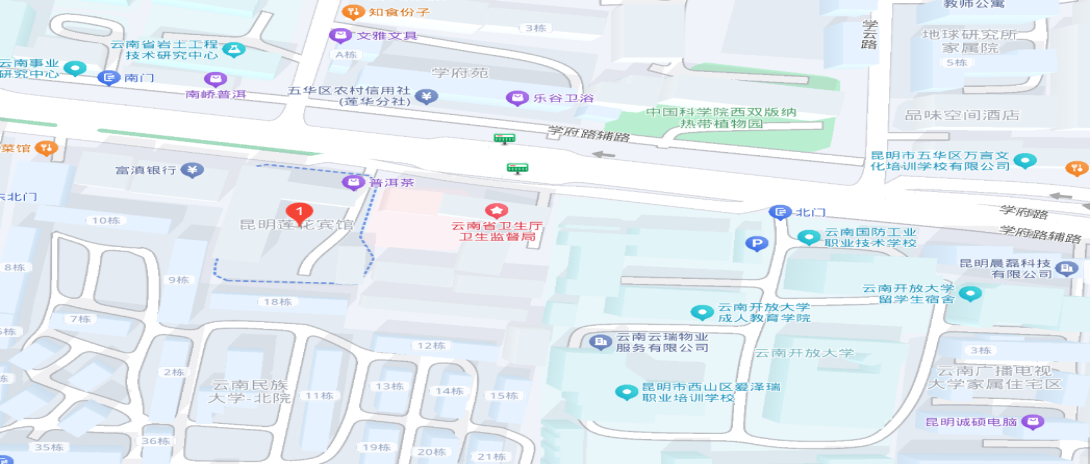This screenshot has width=1090, height=464.
Task: Select the 五华区农村信用社 bank marker
Action: point(427,96)
